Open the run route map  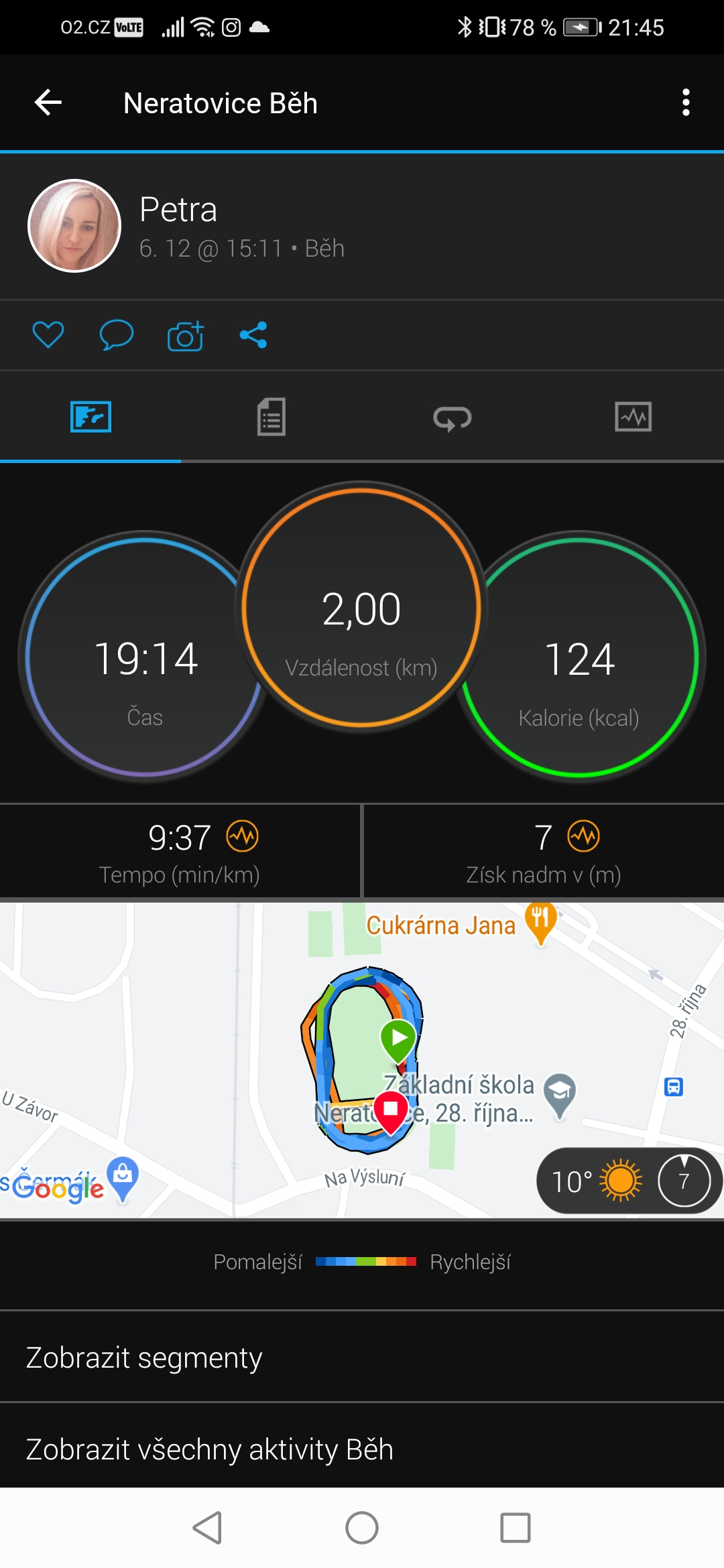[362, 1060]
